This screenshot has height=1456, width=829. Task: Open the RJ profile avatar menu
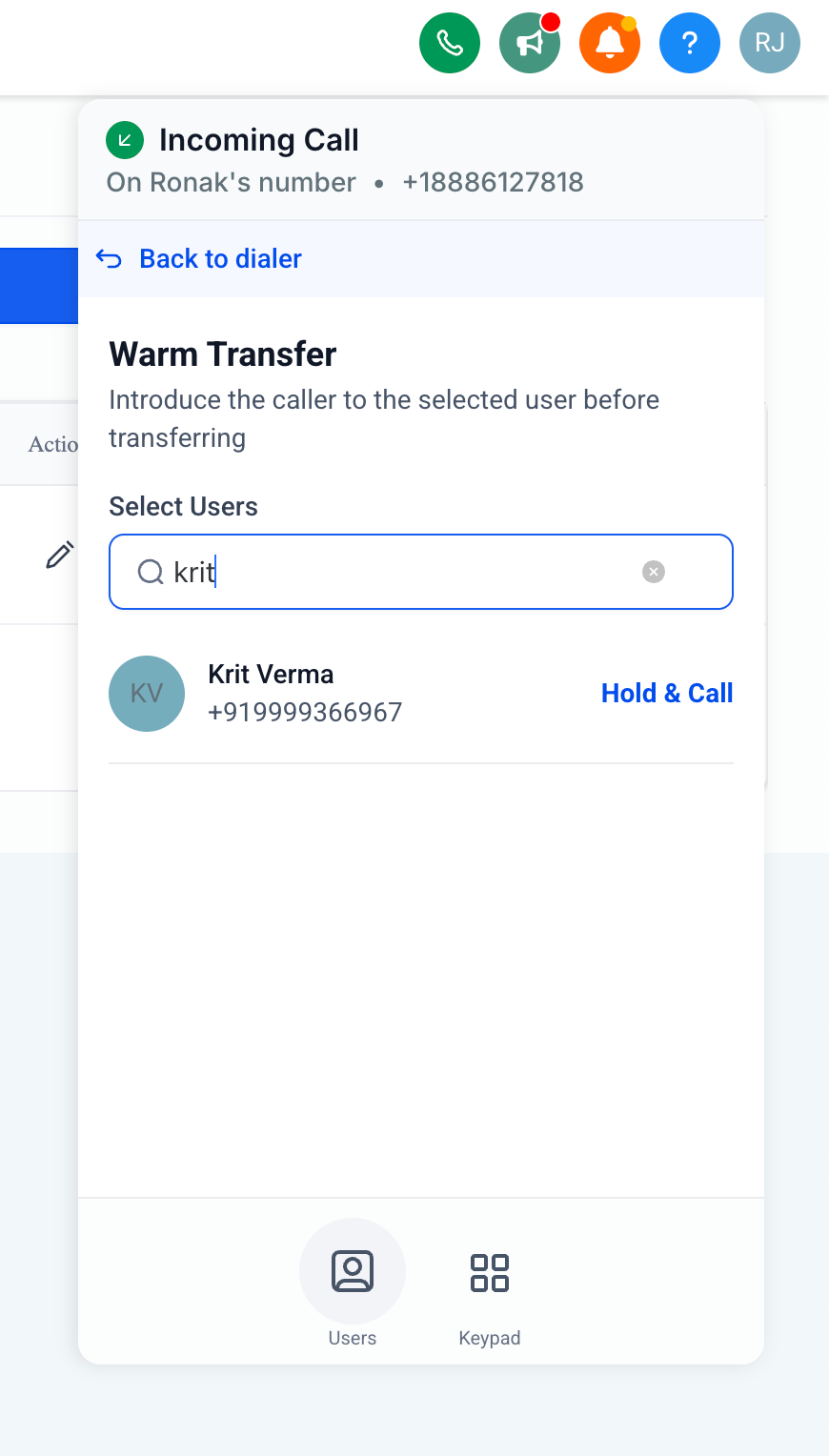click(770, 43)
